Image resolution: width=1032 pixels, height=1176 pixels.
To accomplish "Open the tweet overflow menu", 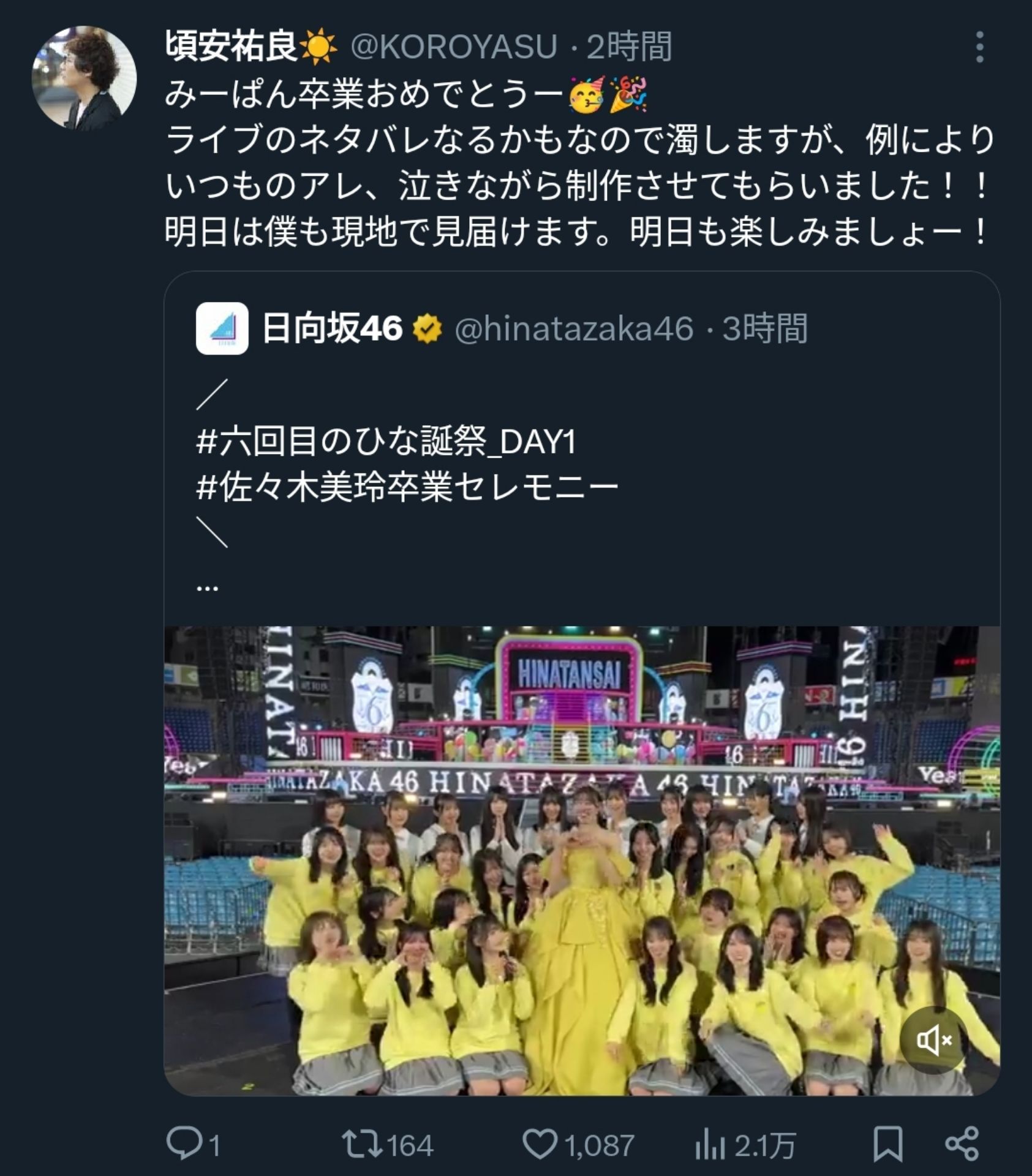I will (979, 47).
